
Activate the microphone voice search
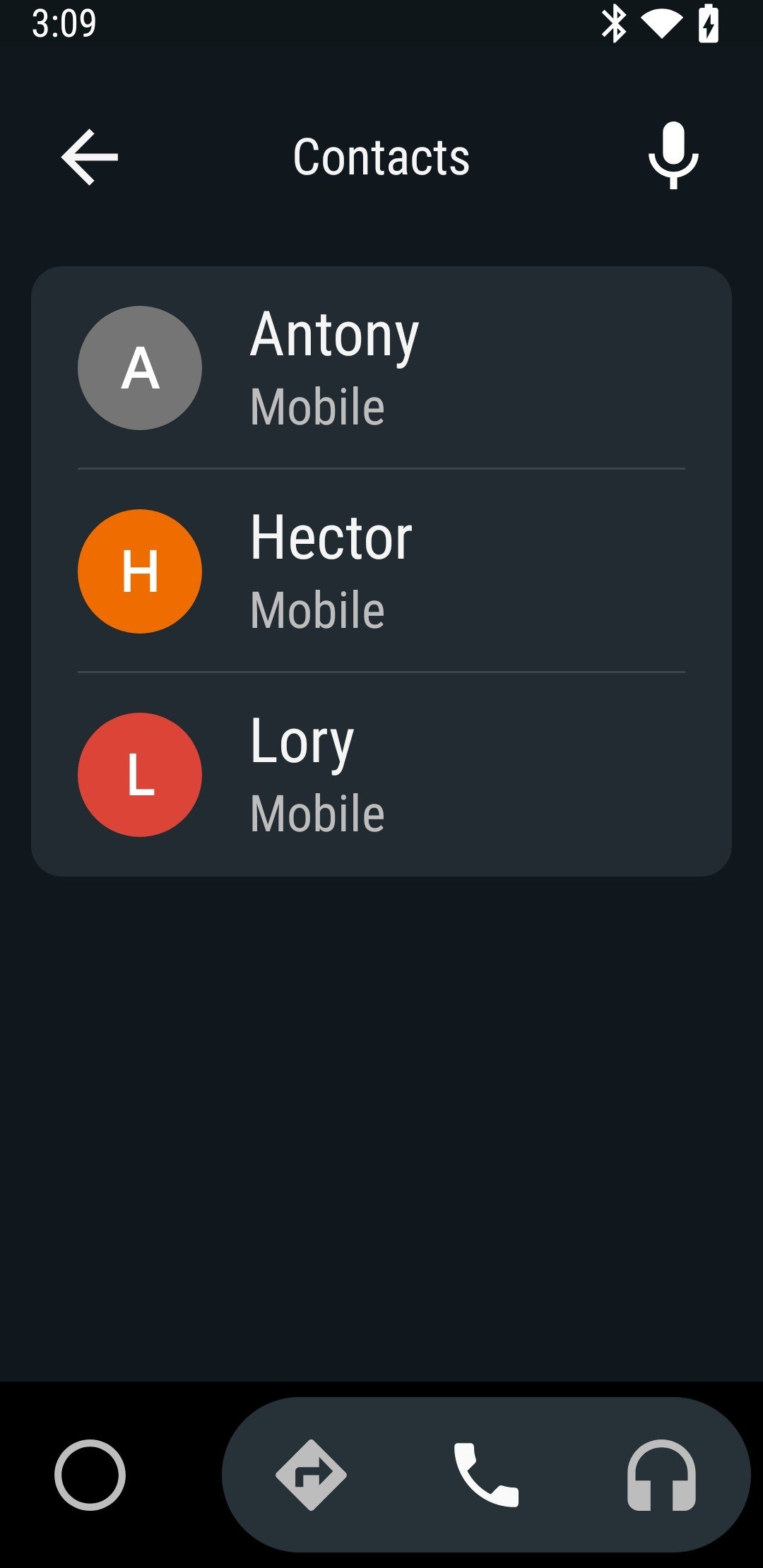673,155
